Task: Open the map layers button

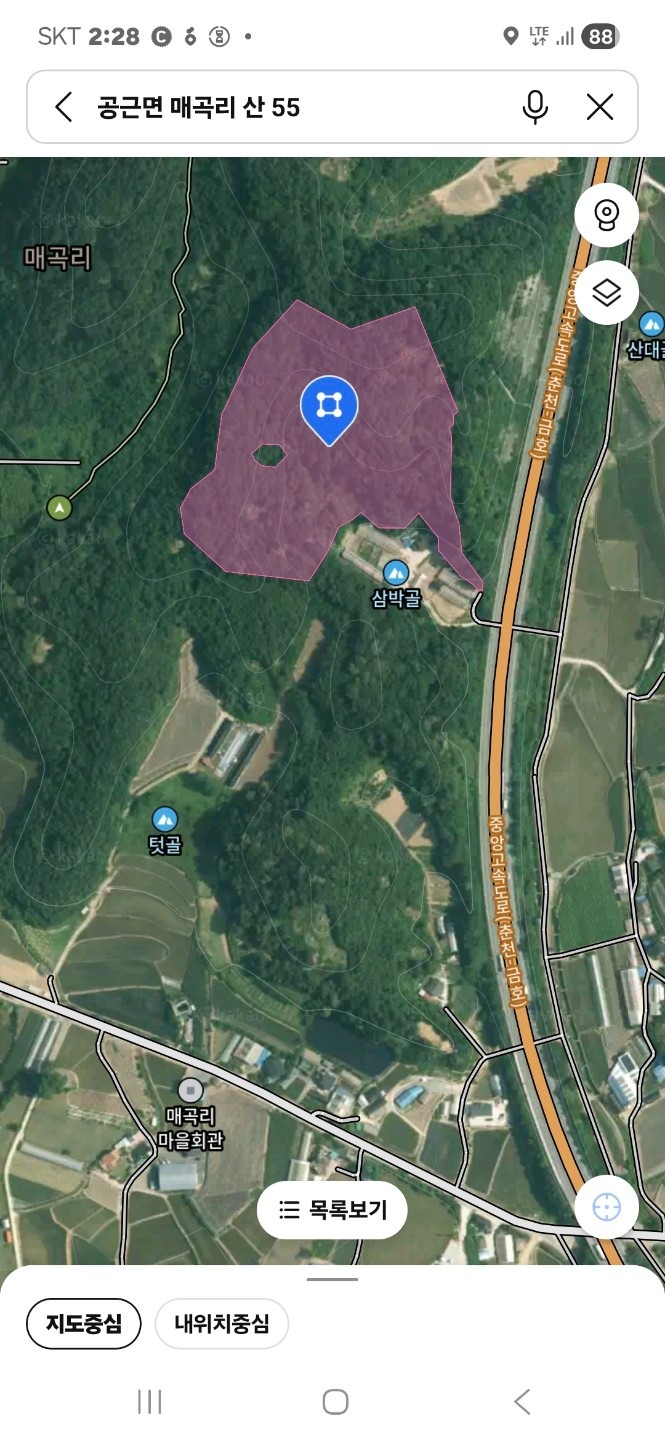Action: pos(607,293)
